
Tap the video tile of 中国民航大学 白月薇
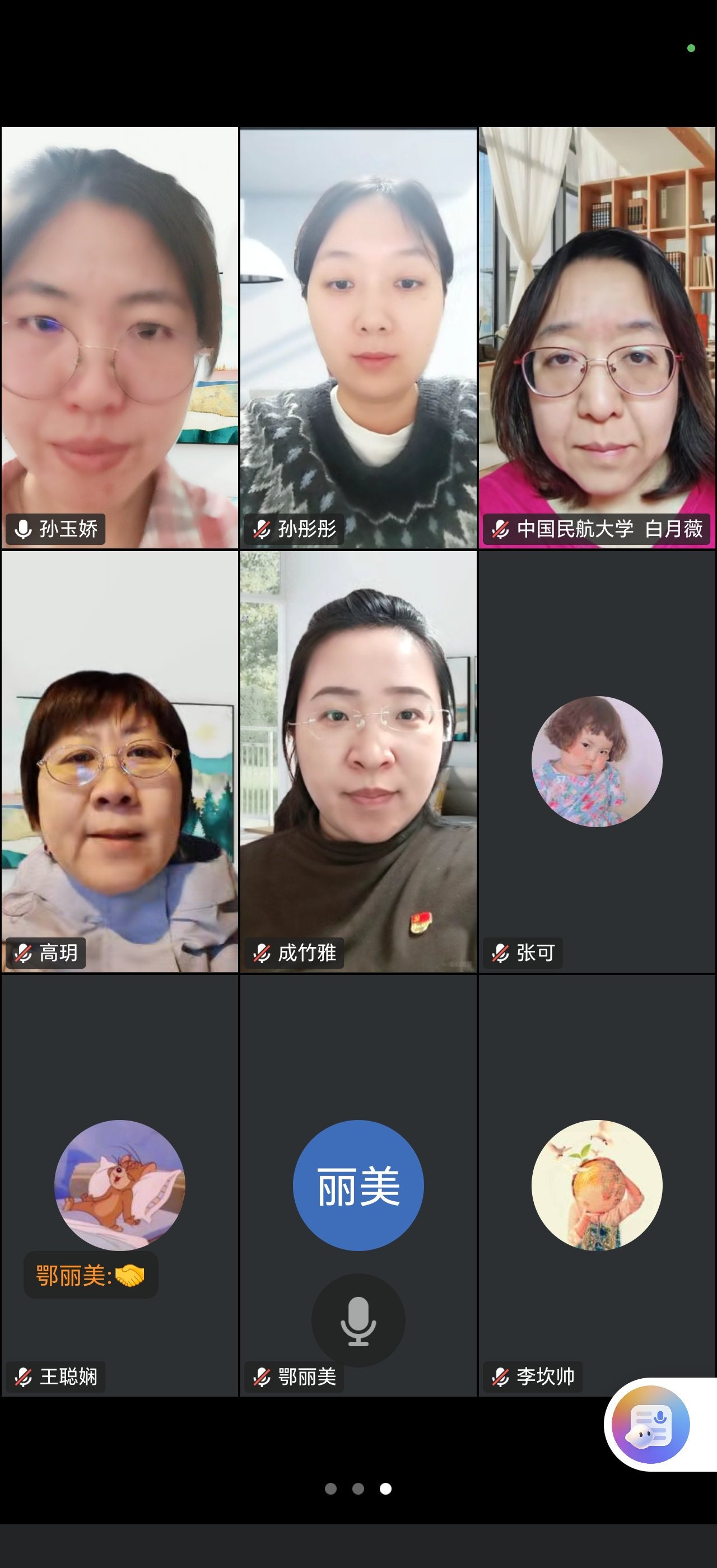pos(597,338)
